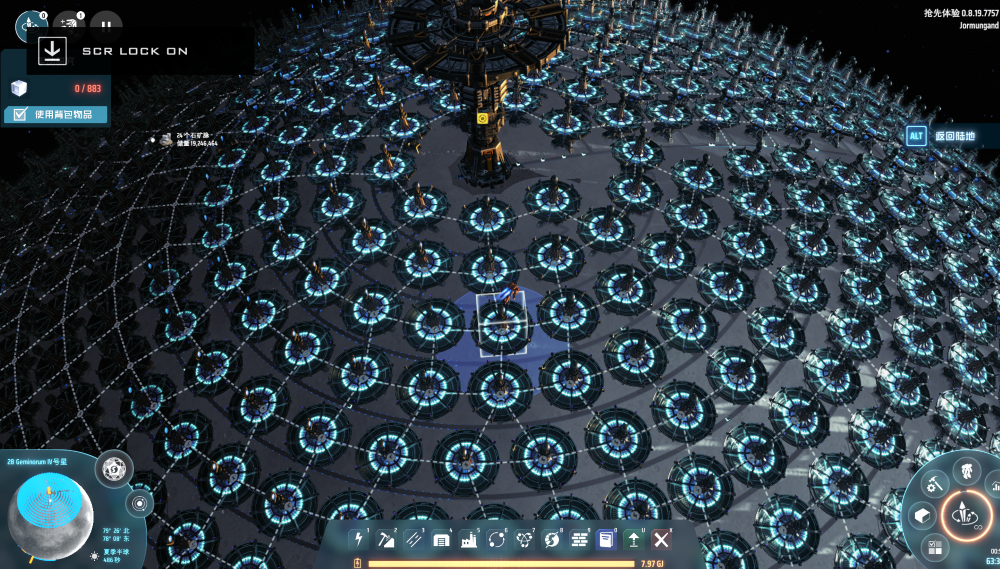
Task: Pause the game with the pause button
Action: [x=106, y=22]
